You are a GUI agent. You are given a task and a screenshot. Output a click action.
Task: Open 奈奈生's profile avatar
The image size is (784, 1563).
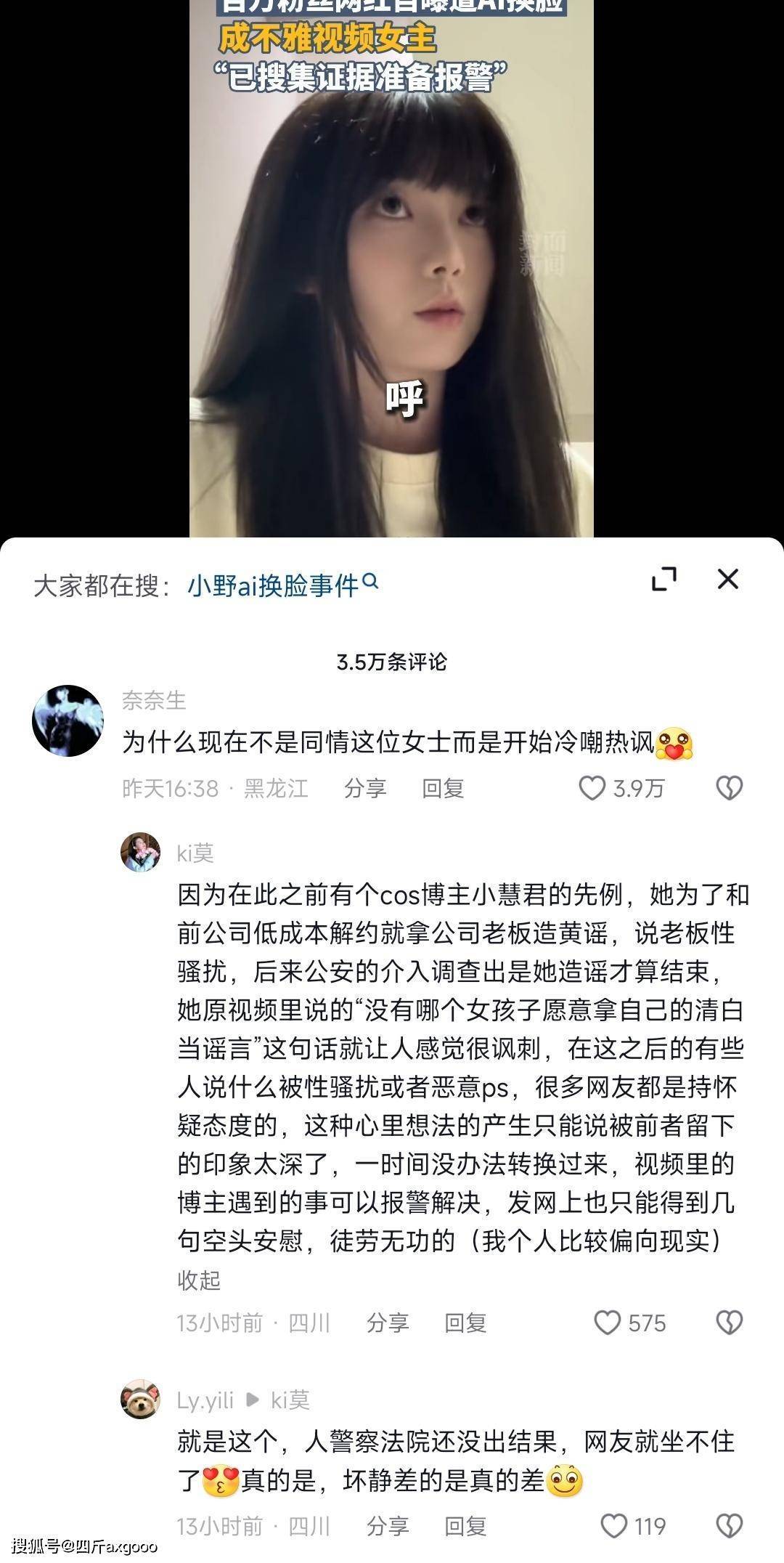pos(68,720)
